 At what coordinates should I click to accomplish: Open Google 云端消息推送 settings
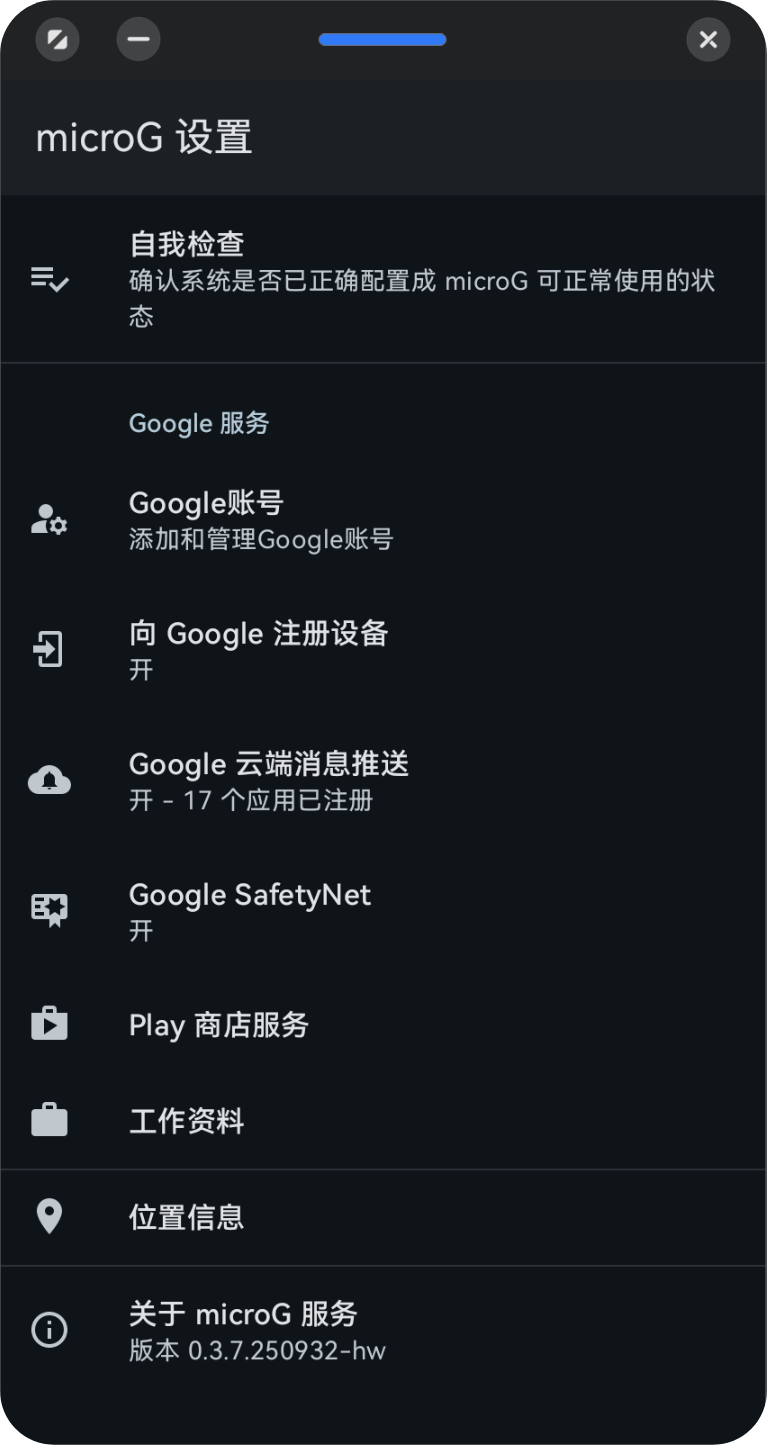(x=383, y=781)
